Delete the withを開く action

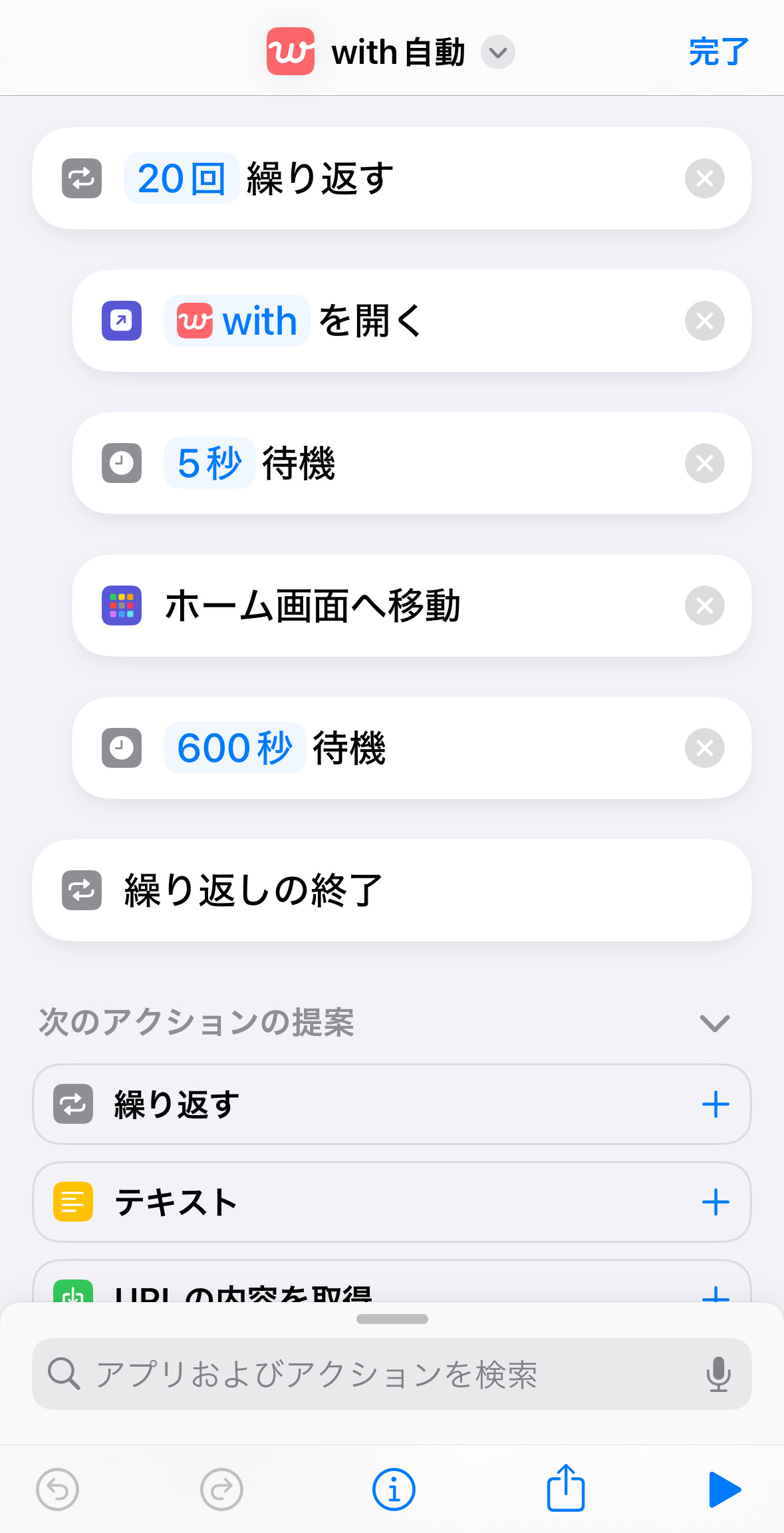(704, 321)
